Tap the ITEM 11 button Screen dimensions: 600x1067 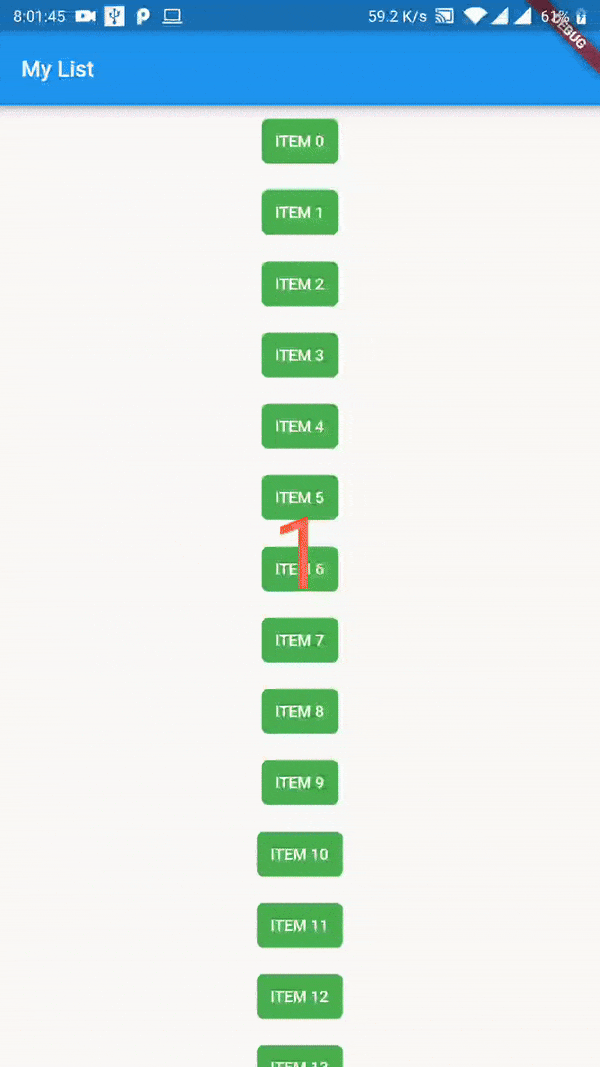pyautogui.click(x=300, y=925)
